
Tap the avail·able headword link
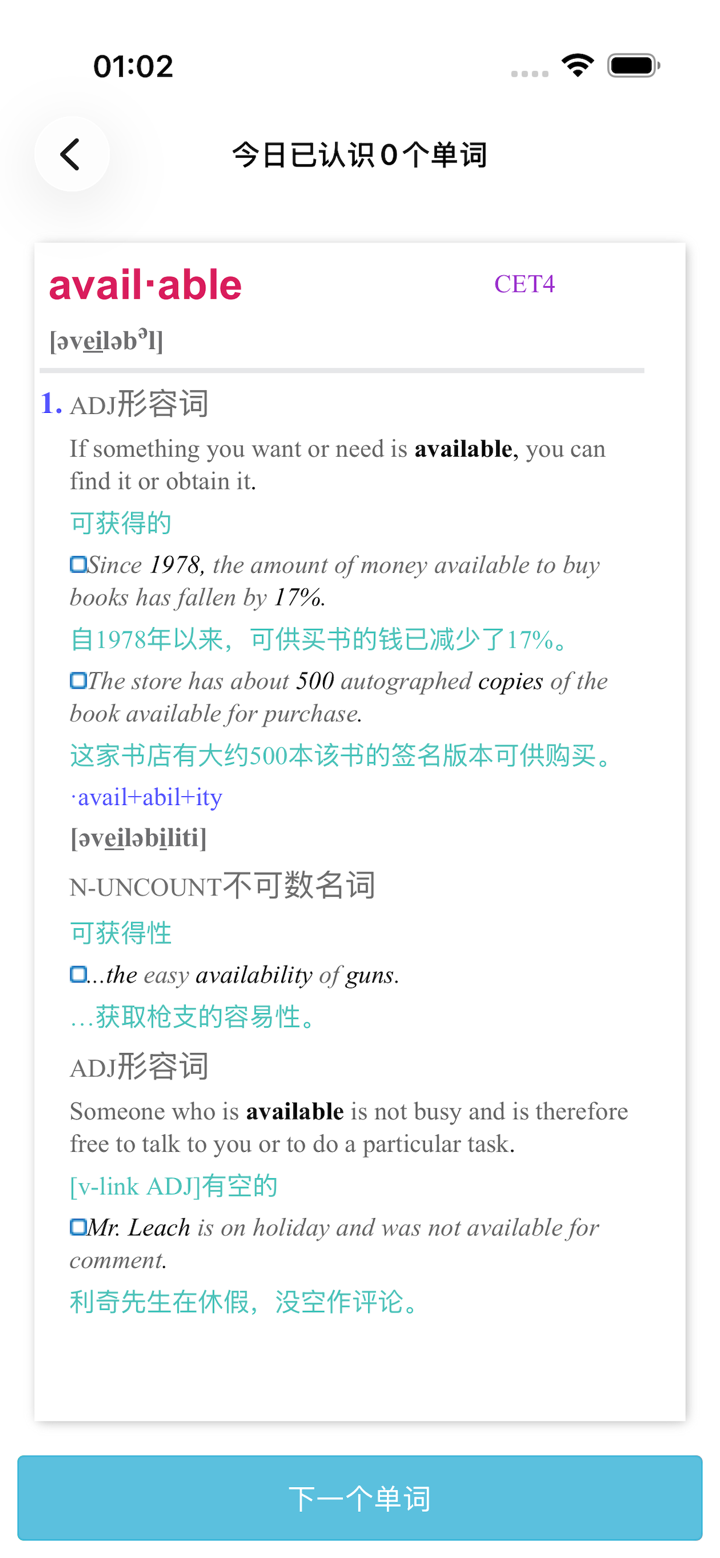coord(144,284)
